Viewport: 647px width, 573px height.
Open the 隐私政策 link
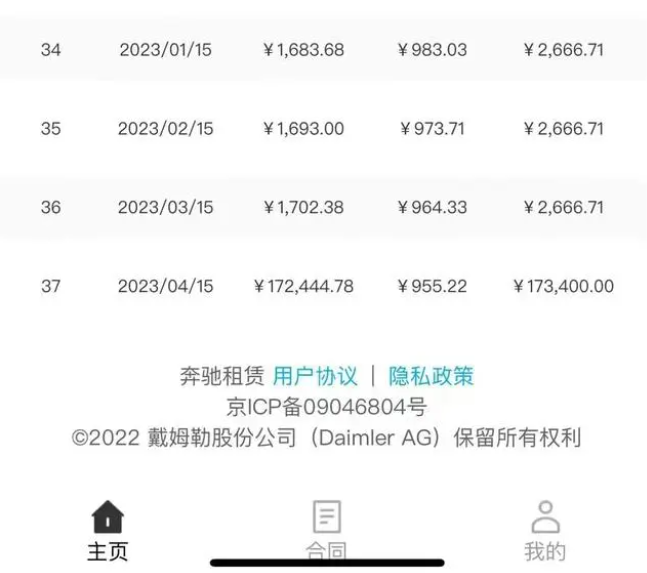[431, 377]
